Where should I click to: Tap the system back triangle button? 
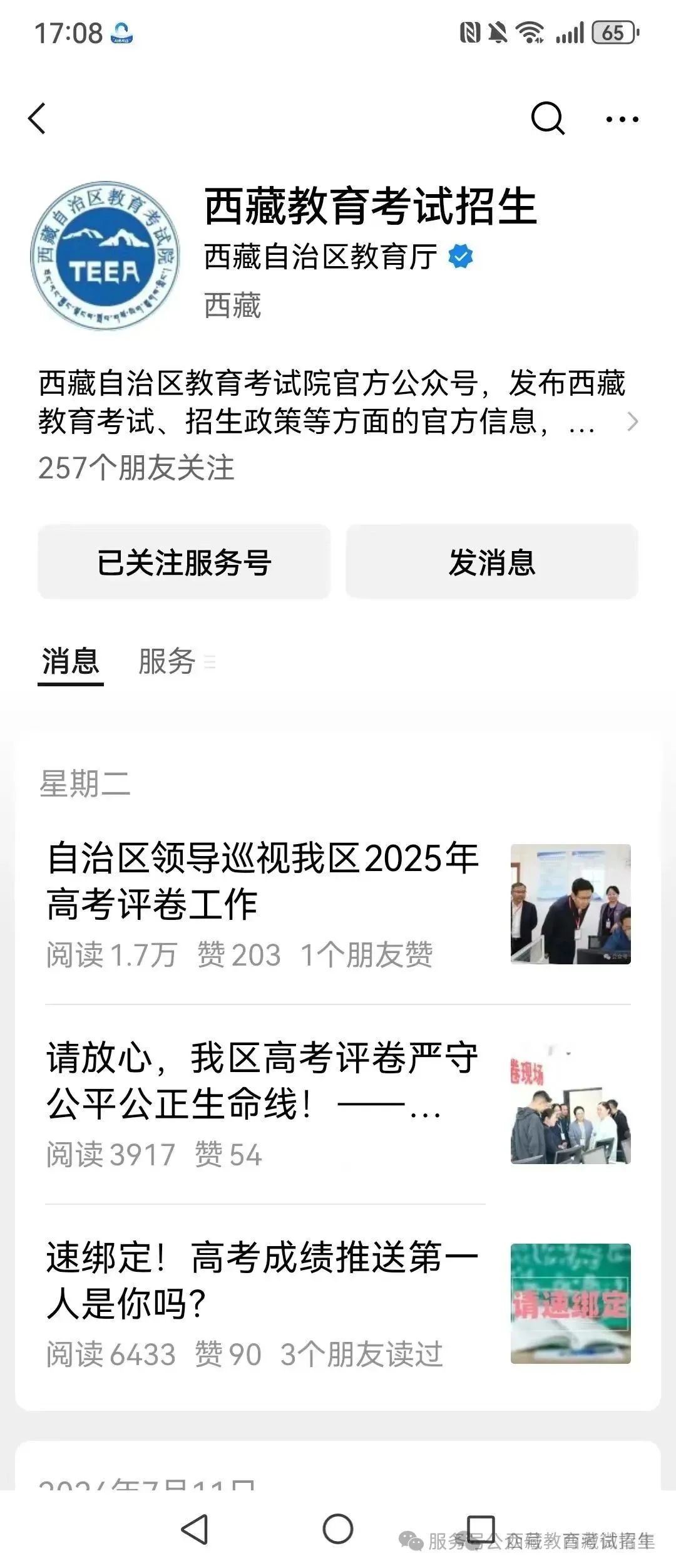point(195,1529)
